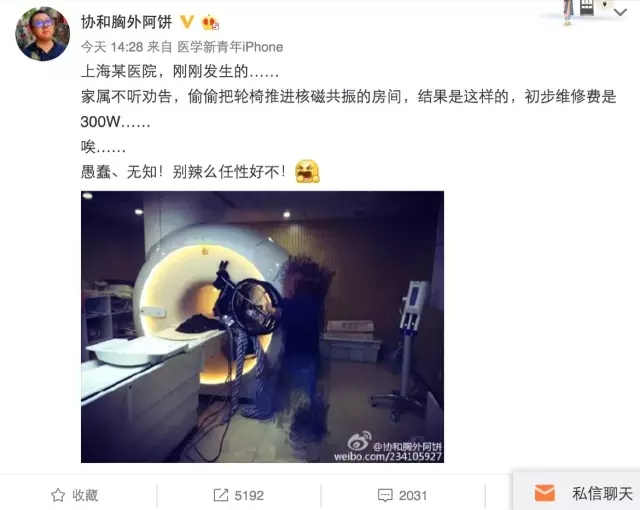The height and width of the screenshot is (510, 640).
Task: Enlarge the MRI room photo in the post
Action: coord(262,327)
